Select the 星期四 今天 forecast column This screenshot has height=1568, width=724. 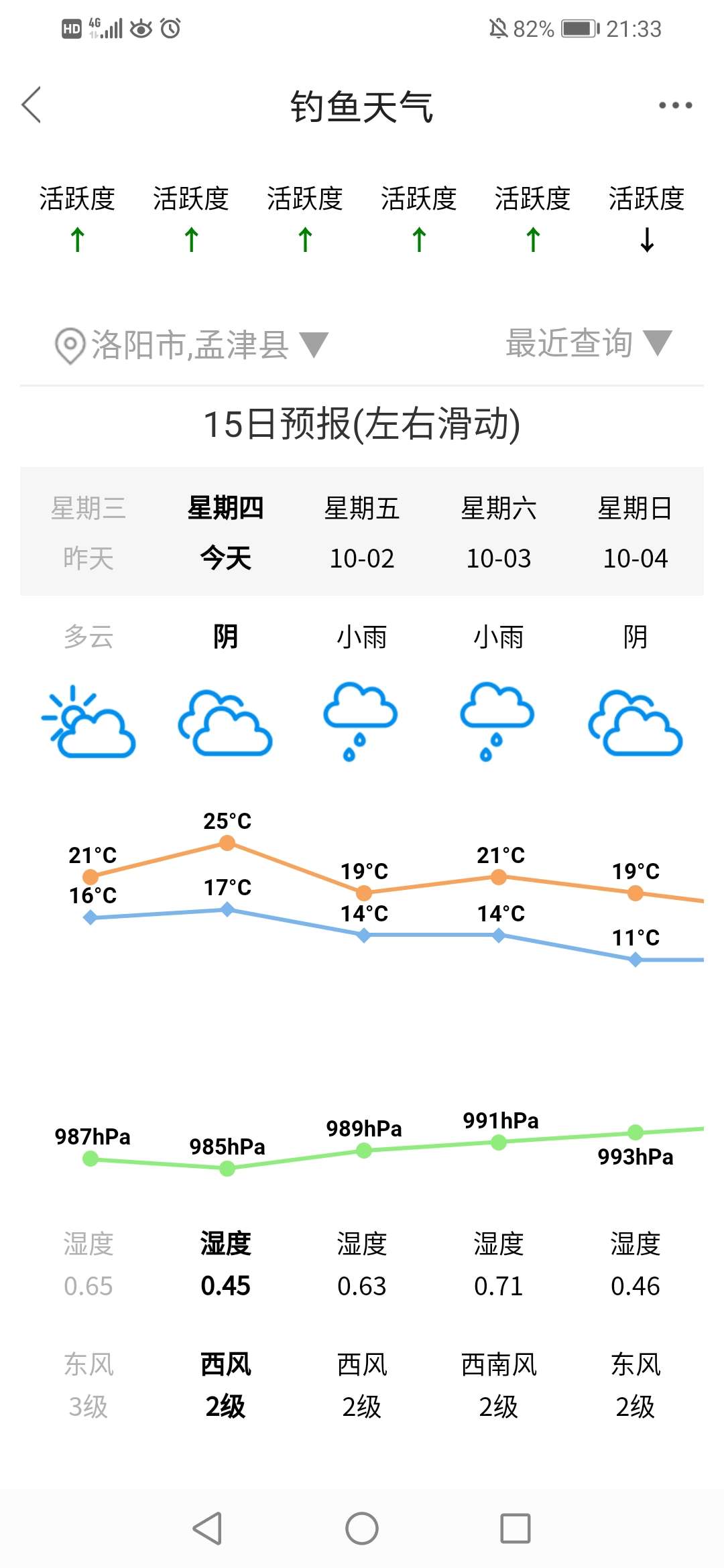tap(225, 532)
